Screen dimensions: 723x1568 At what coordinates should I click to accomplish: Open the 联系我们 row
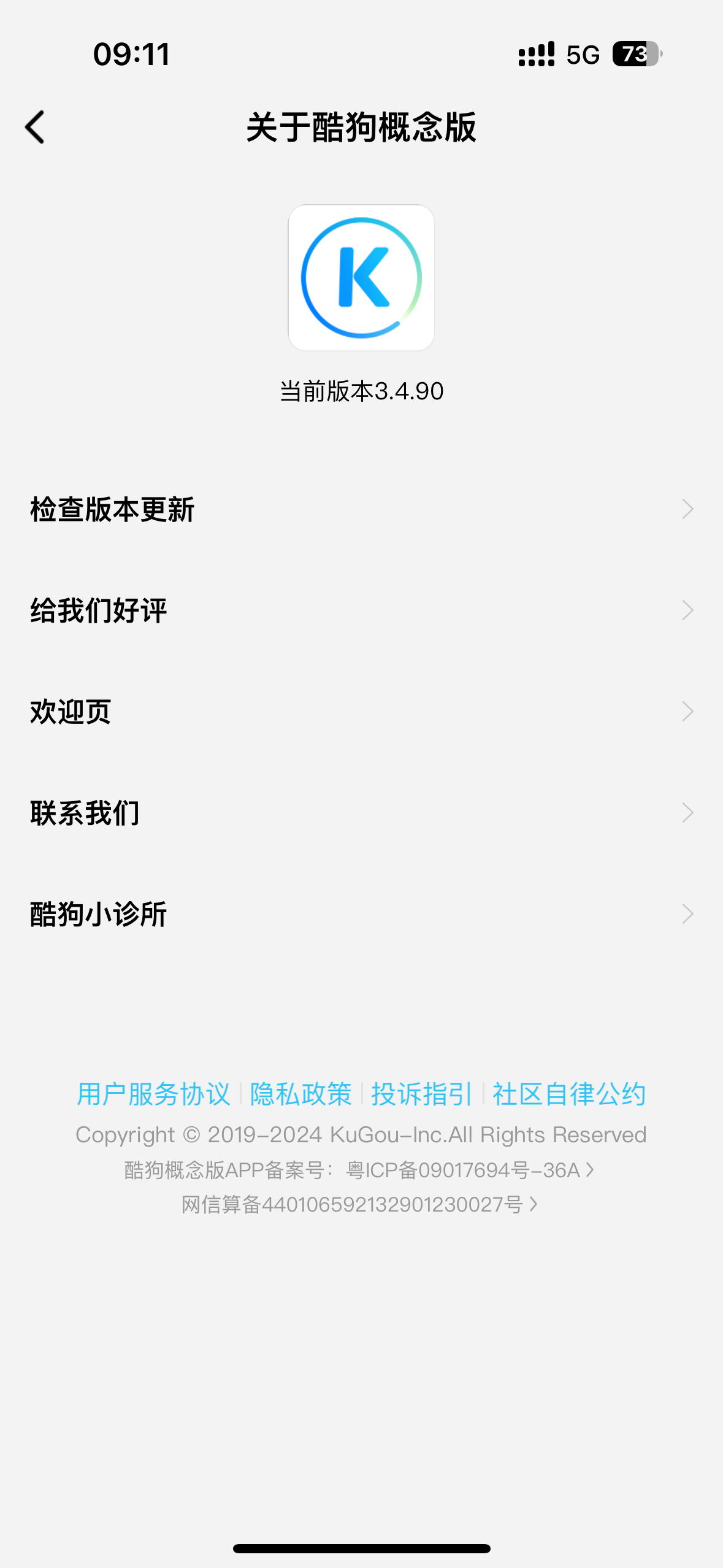click(x=361, y=813)
